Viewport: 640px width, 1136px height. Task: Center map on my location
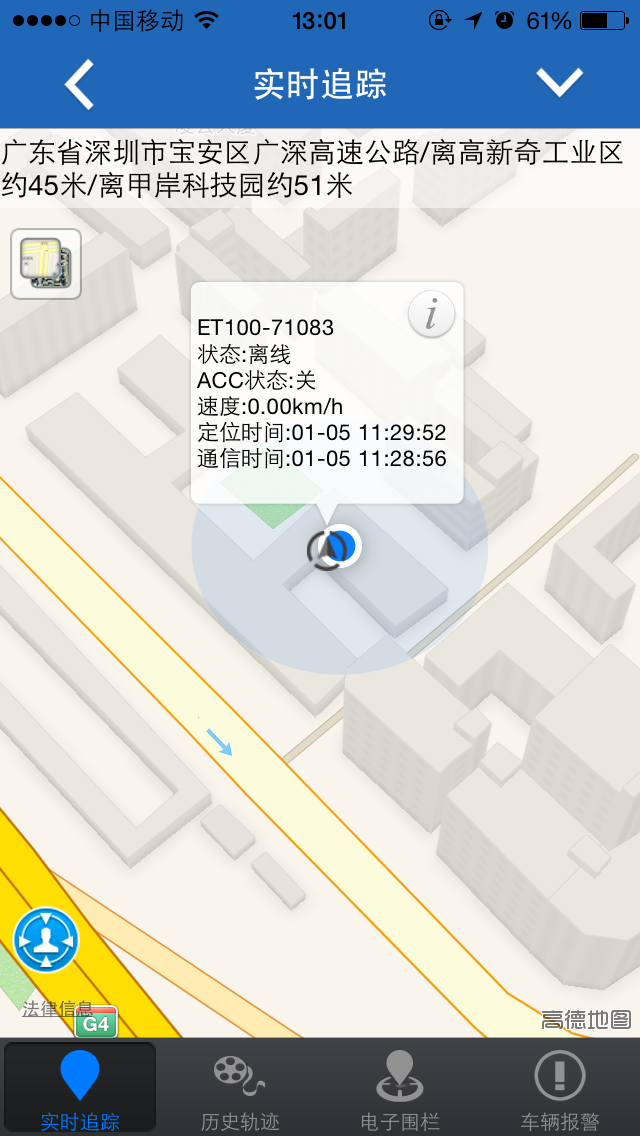coord(46,941)
